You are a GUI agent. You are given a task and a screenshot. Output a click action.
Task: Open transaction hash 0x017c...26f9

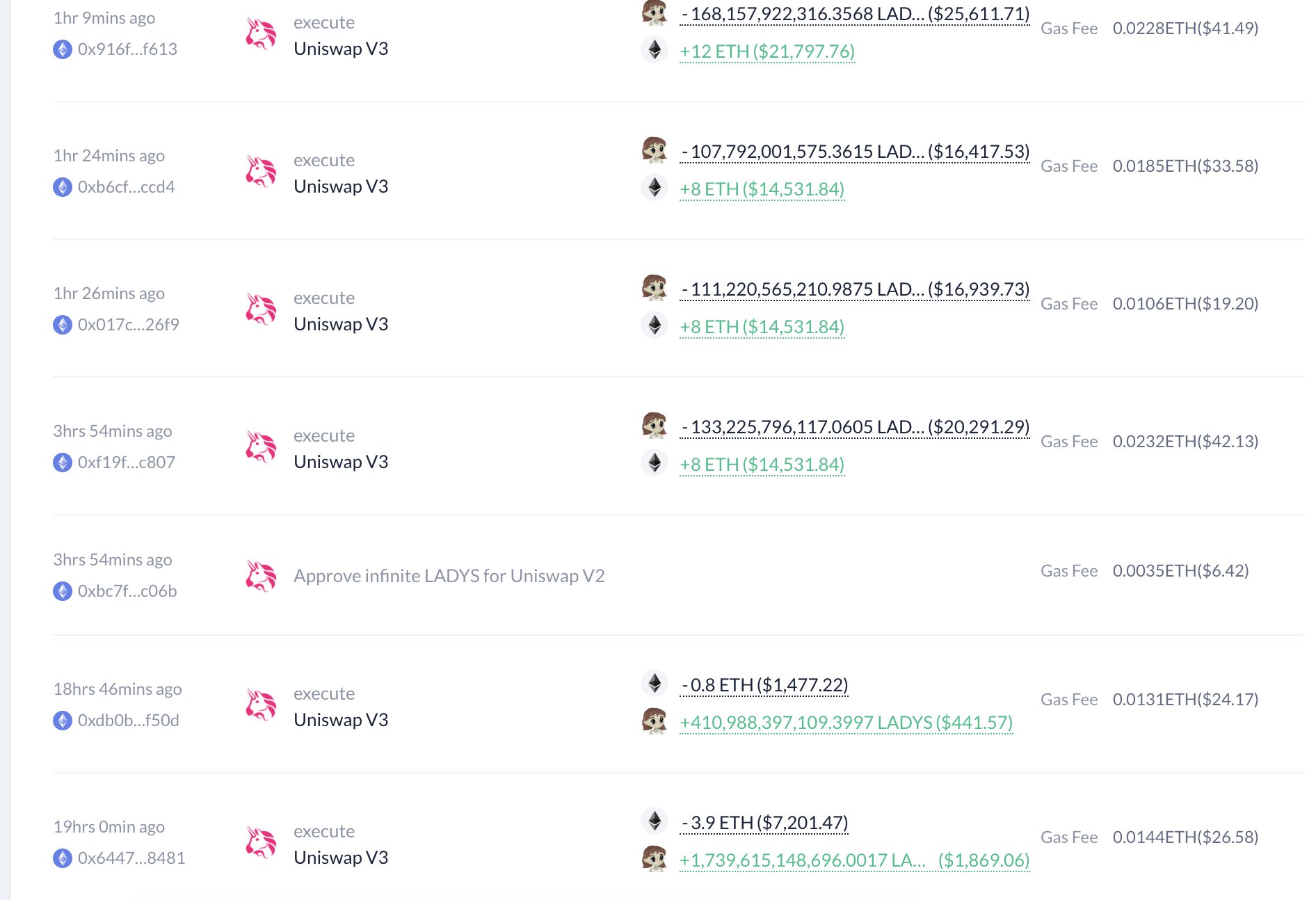(x=128, y=325)
